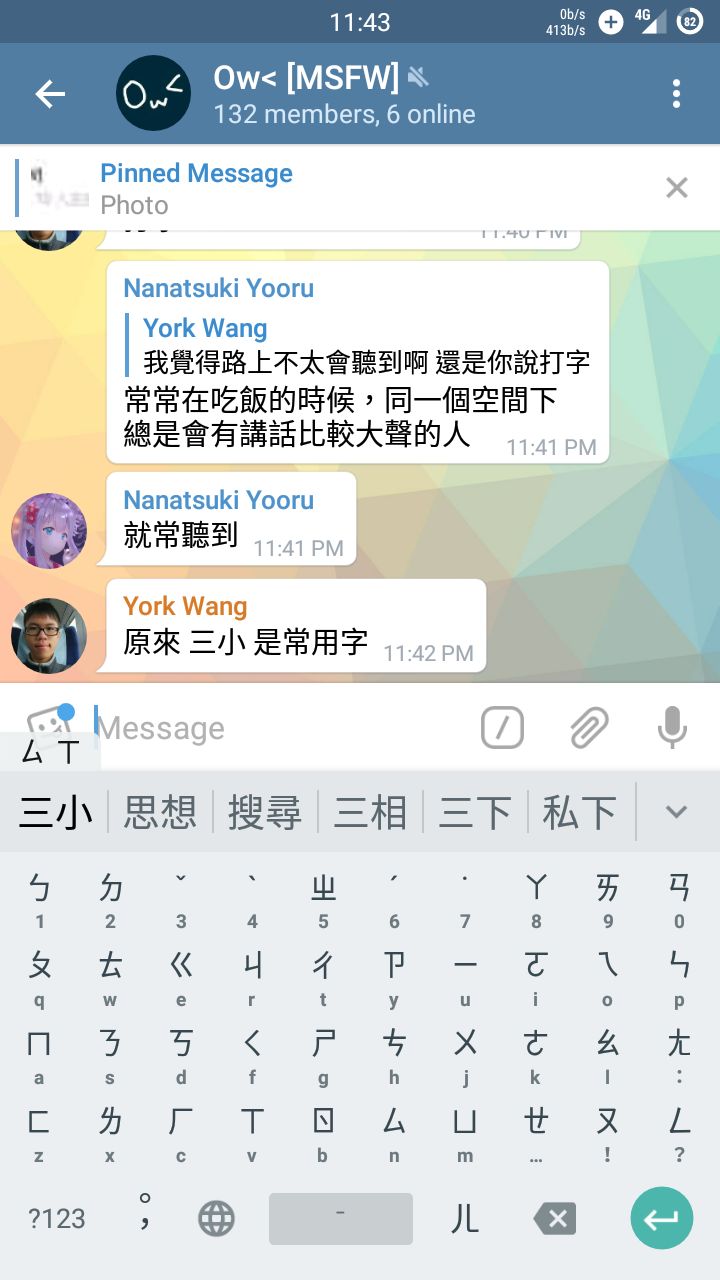Screen dimensions: 720x1280
Task: Hit the green enter key
Action: point(661,1218)
